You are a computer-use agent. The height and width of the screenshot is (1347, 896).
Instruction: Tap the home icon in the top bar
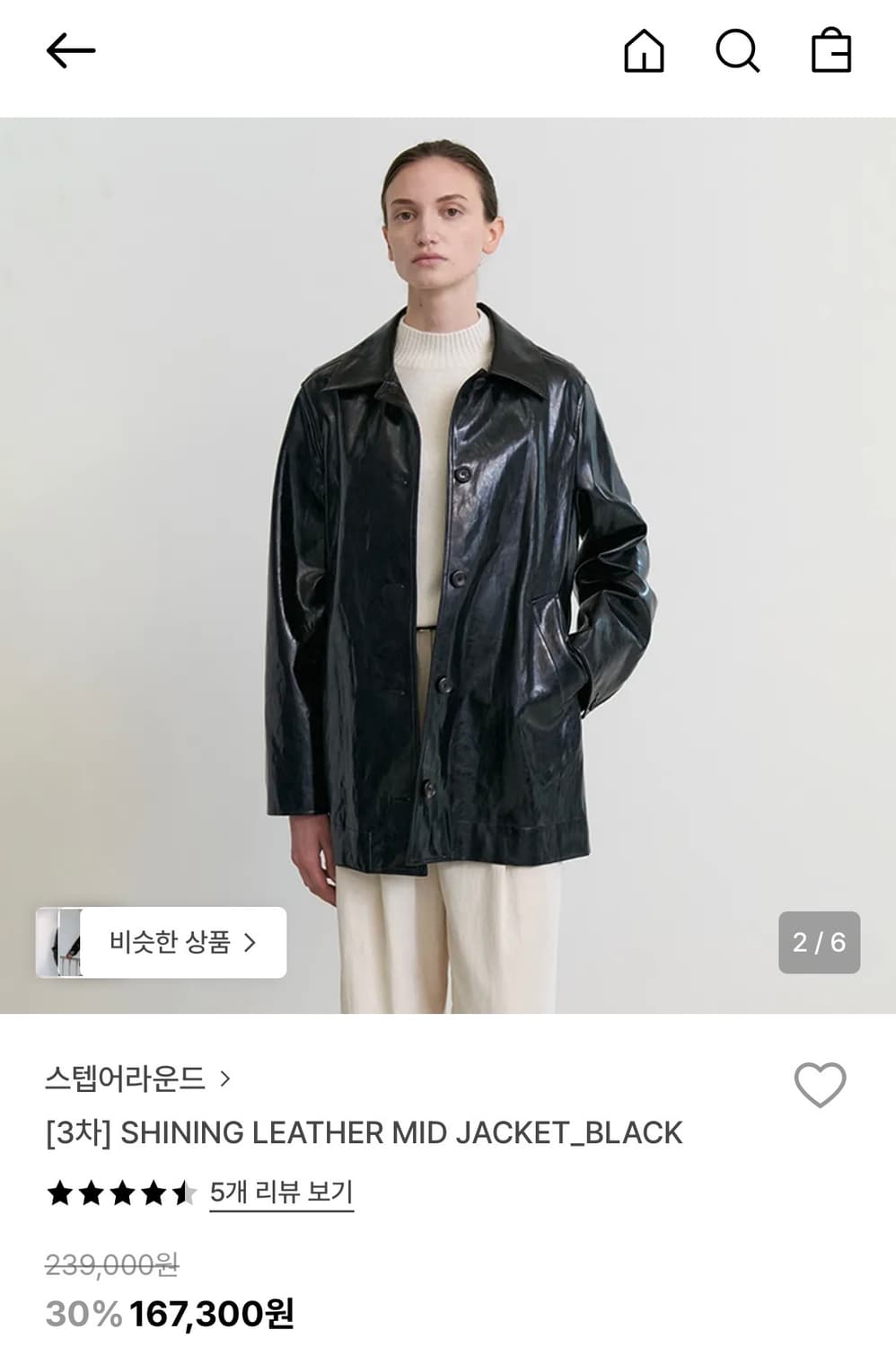click(645, 52)
